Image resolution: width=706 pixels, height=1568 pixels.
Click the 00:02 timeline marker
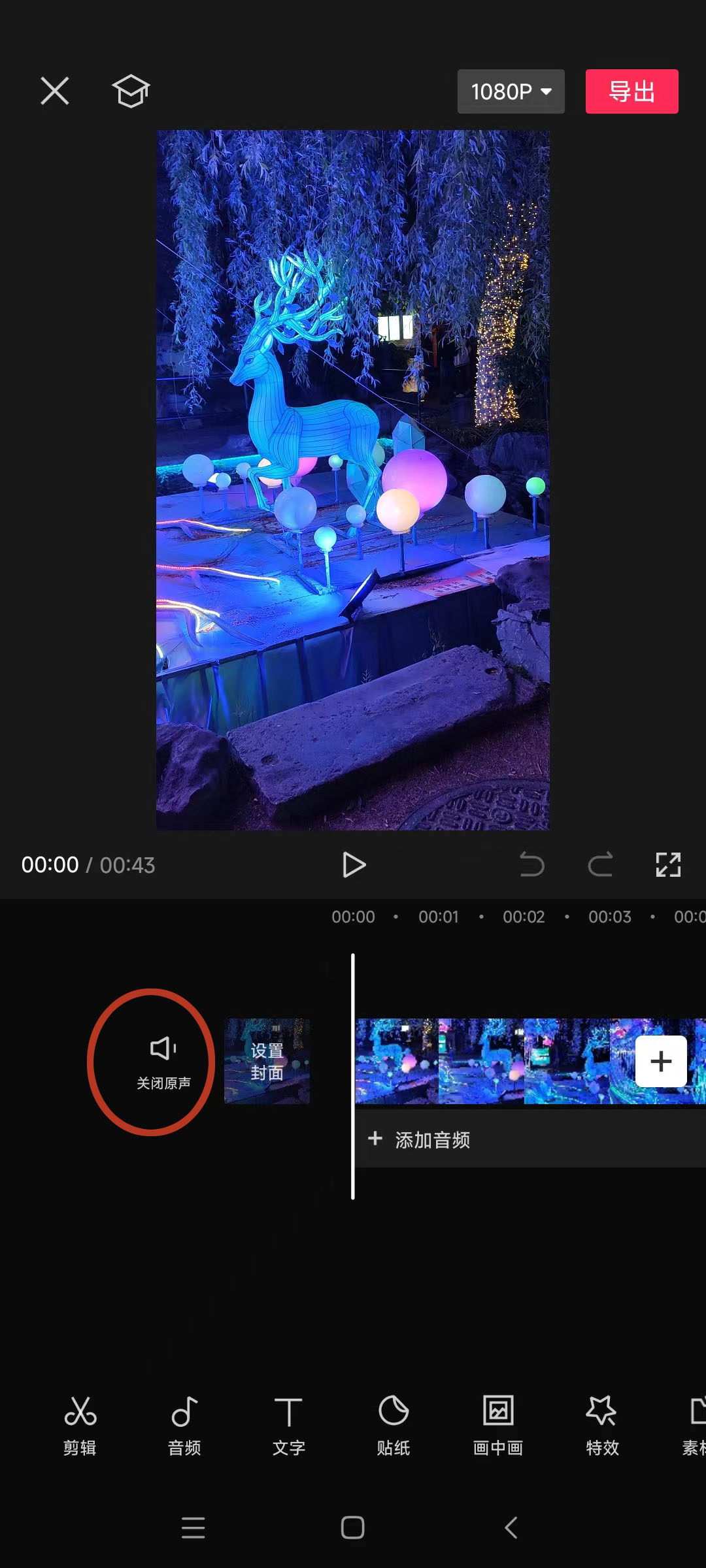pyautogui.click(x=524, y=916)
